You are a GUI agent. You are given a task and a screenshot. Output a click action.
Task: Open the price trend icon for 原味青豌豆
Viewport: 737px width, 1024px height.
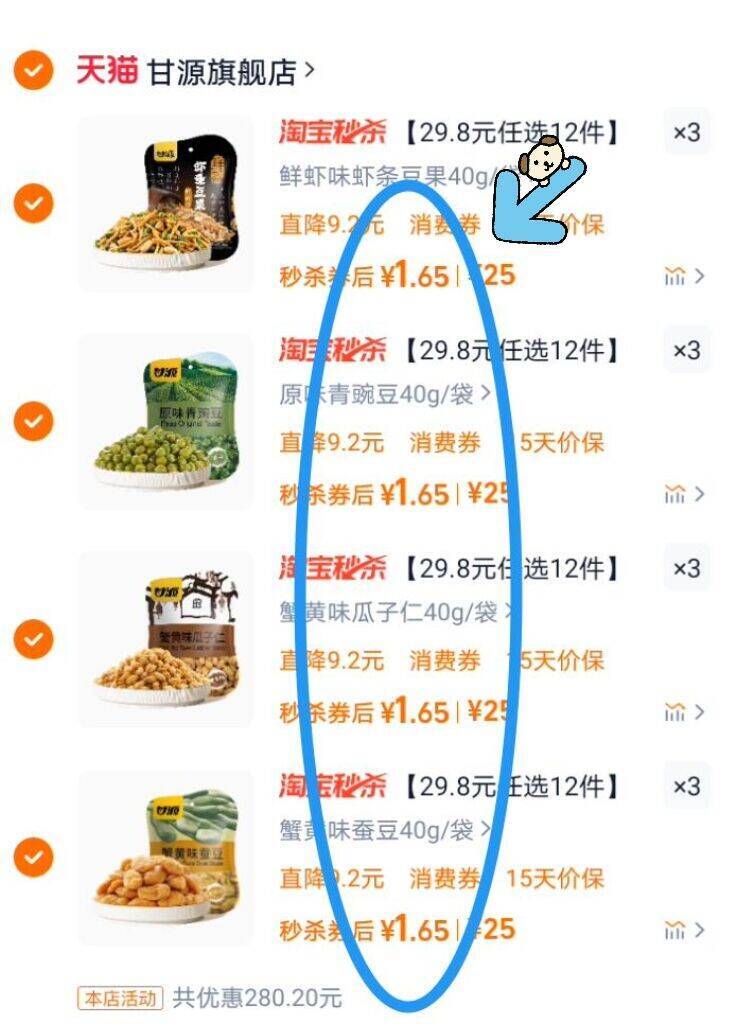pyautogui.click(x=684, y=494)
